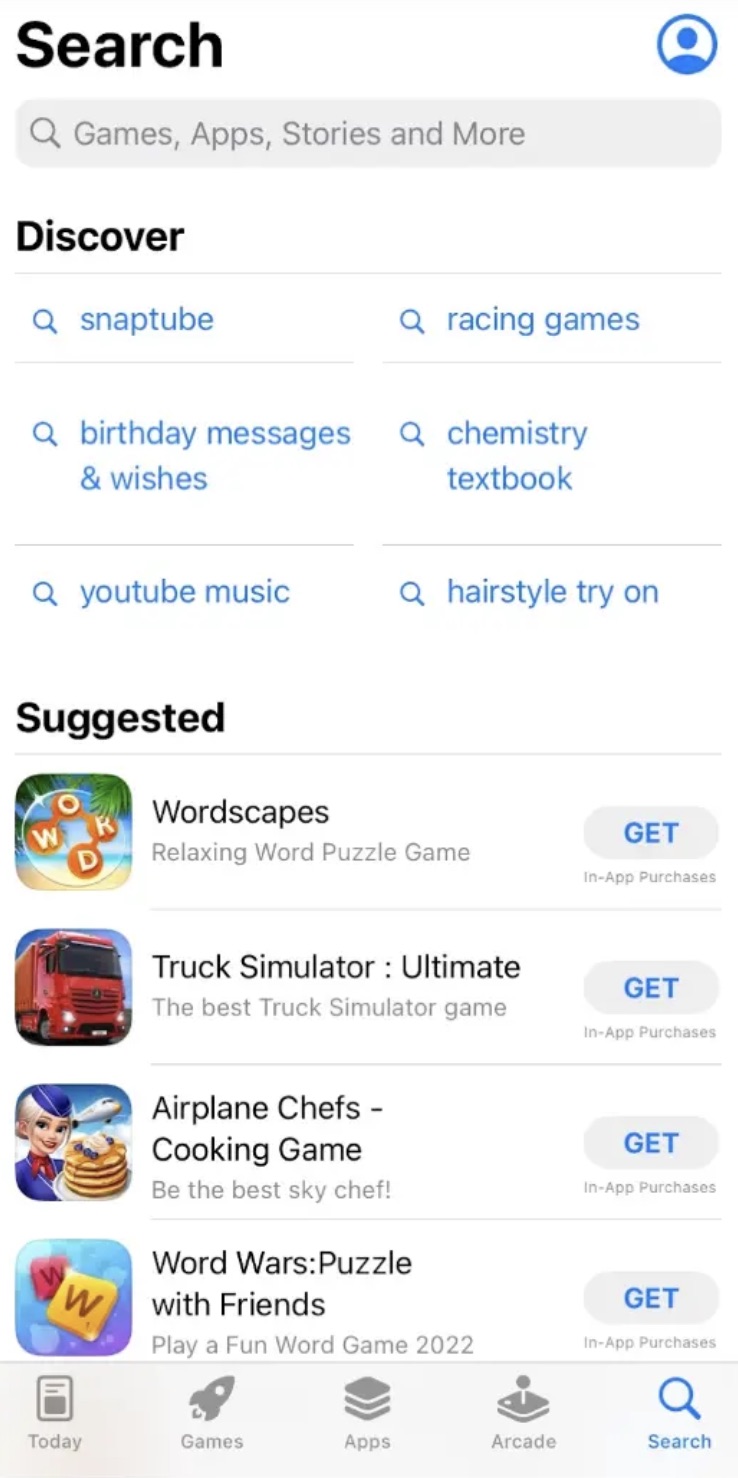Search for chemistry textbook
This screenshot has width=738, height=1478.
pyautogui.click(x=517, y=455)
